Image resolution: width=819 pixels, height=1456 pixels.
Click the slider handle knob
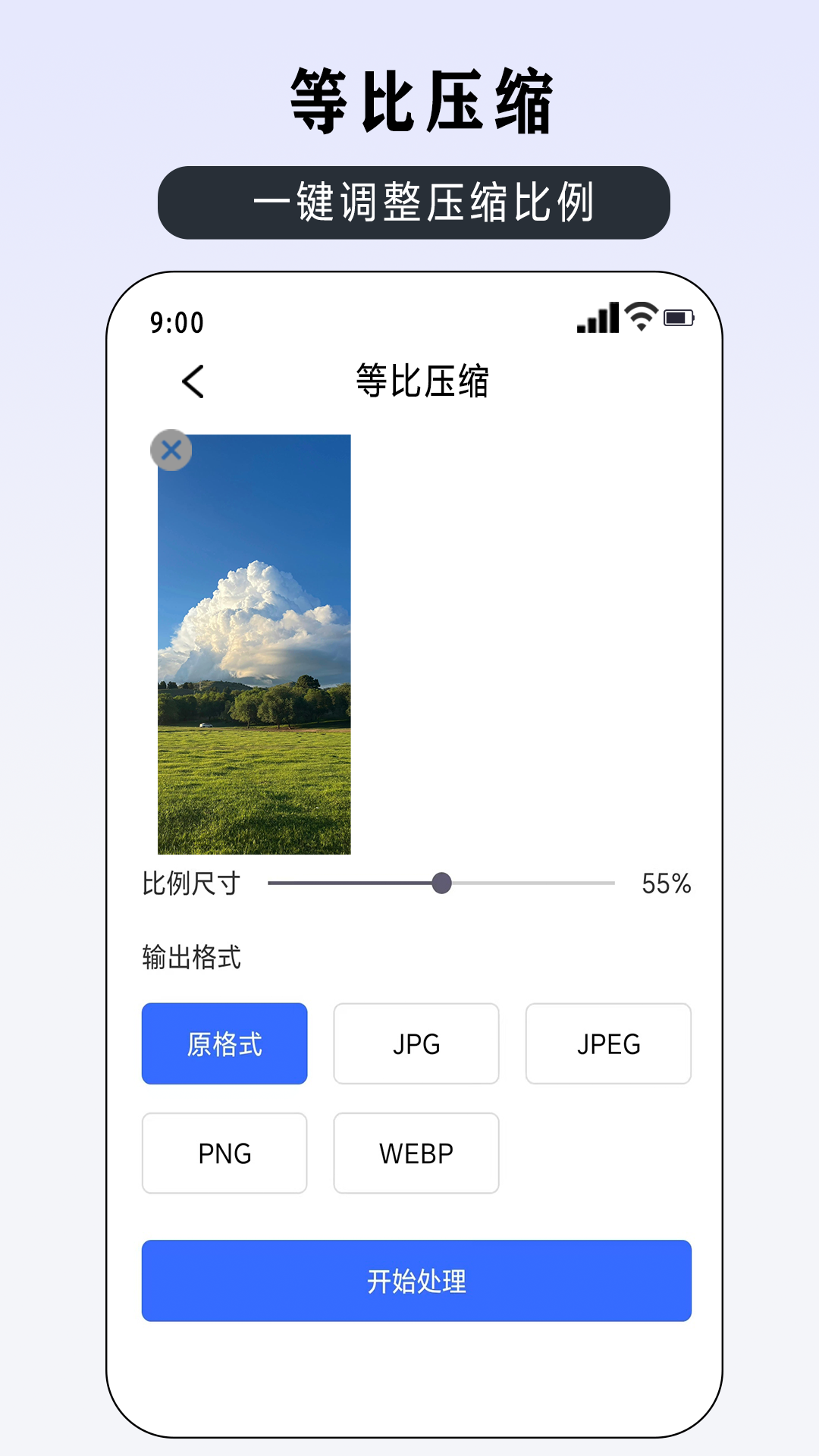click(x=441, y=883)
